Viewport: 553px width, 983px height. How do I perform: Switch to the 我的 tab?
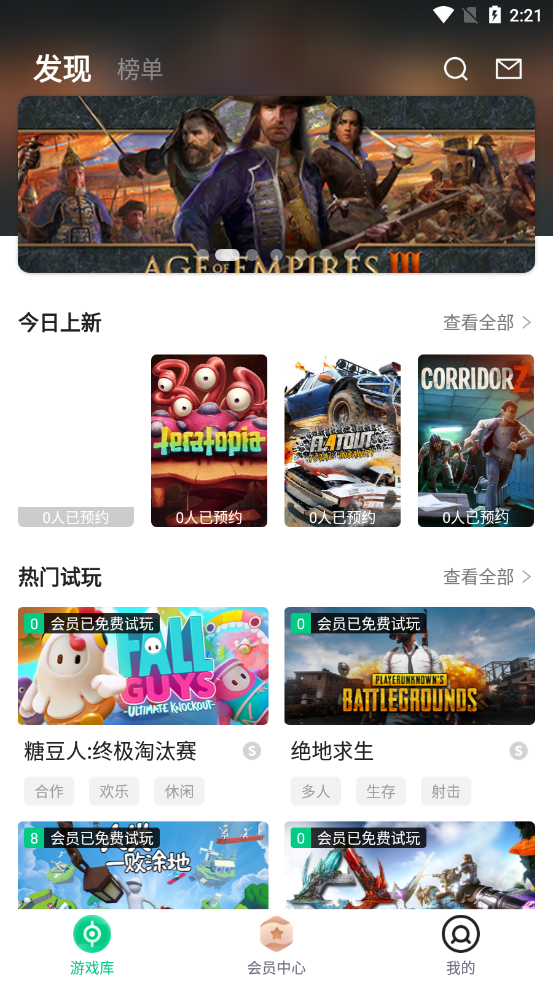461,945
